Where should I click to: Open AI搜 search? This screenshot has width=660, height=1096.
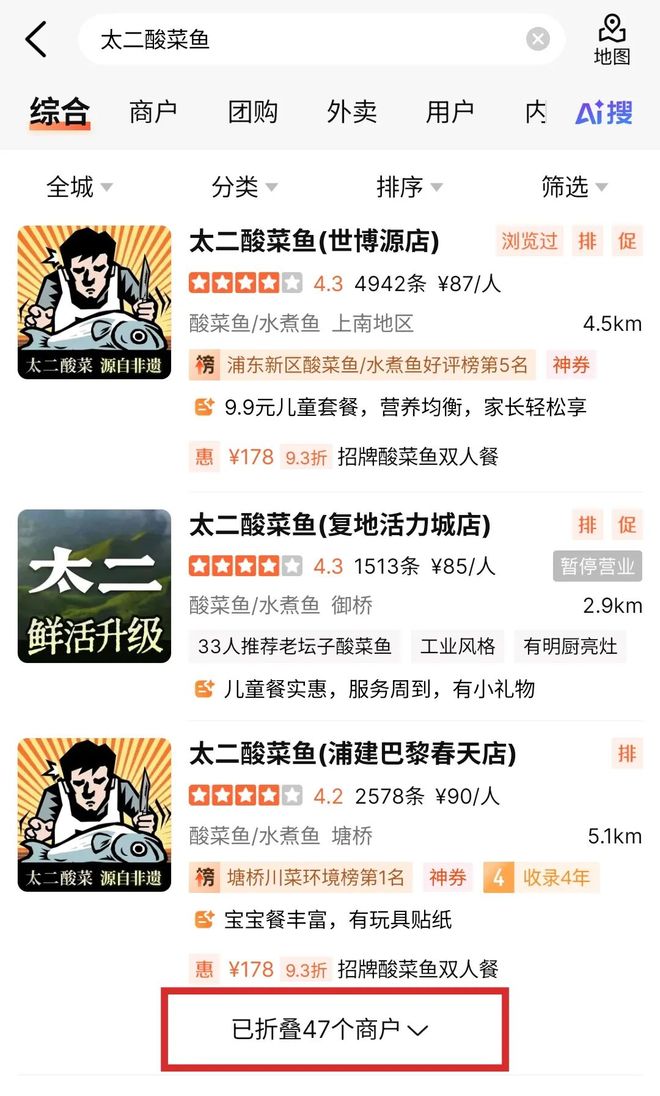604,112
